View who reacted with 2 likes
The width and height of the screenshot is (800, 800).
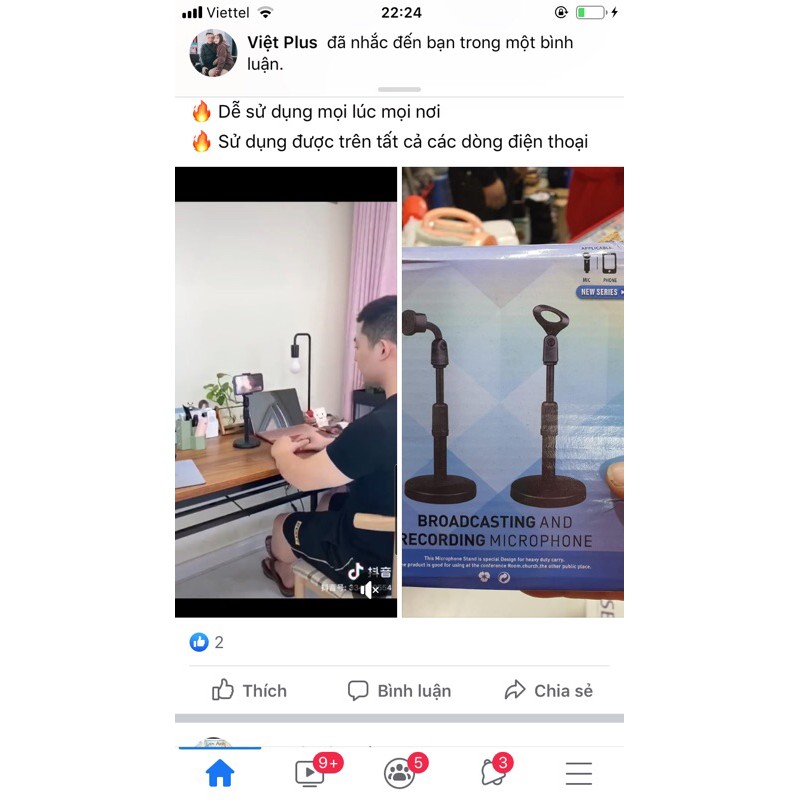207,642
